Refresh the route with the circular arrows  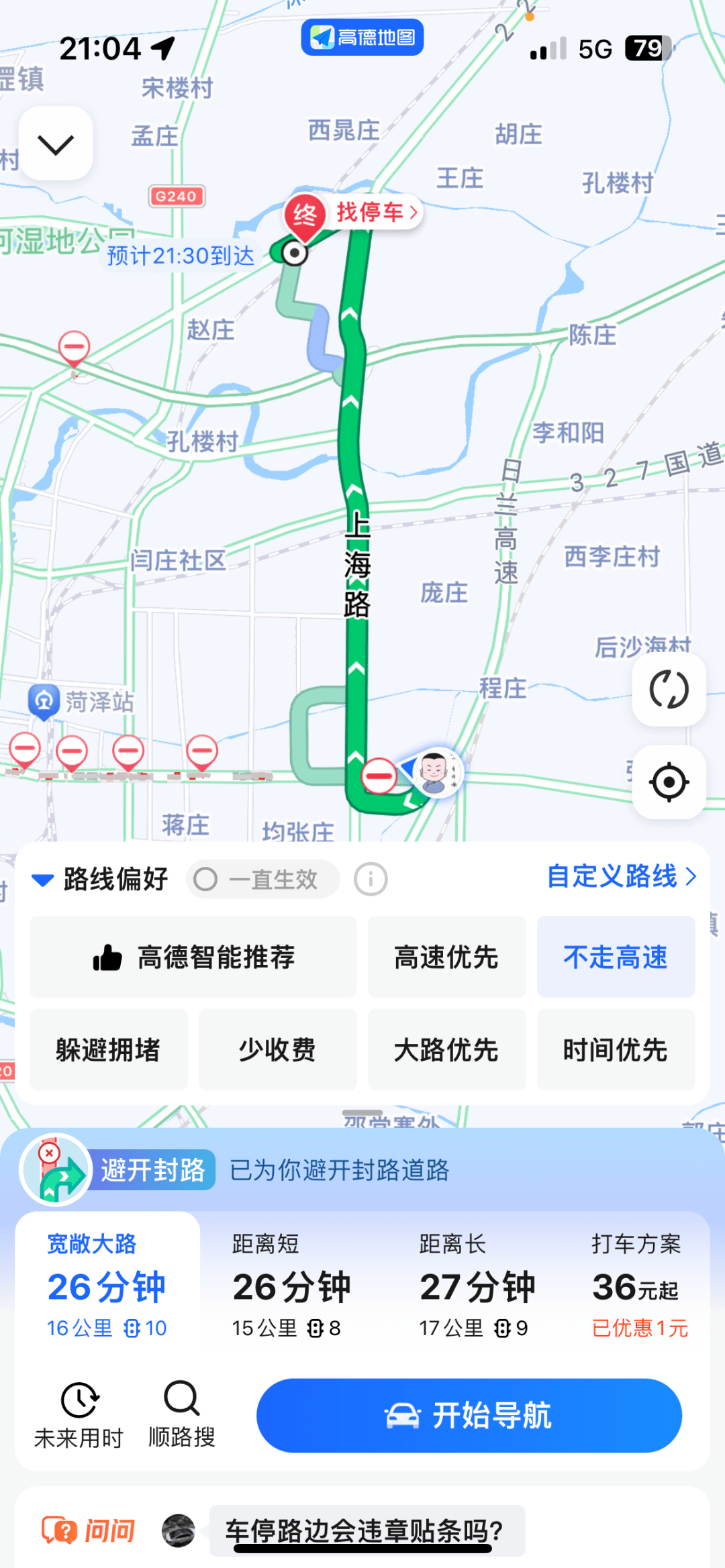click(x=669, y=690)
